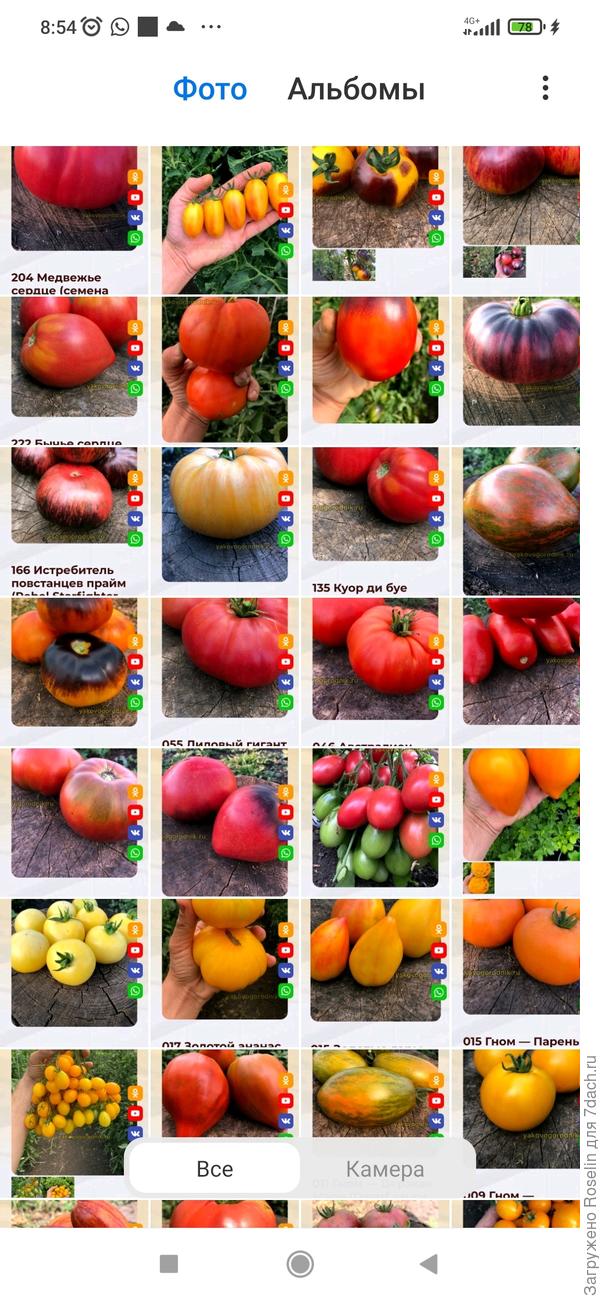Screen dimensions: 600x1300
Task: Select the Фото tab
Action: (x=209, y=89)
